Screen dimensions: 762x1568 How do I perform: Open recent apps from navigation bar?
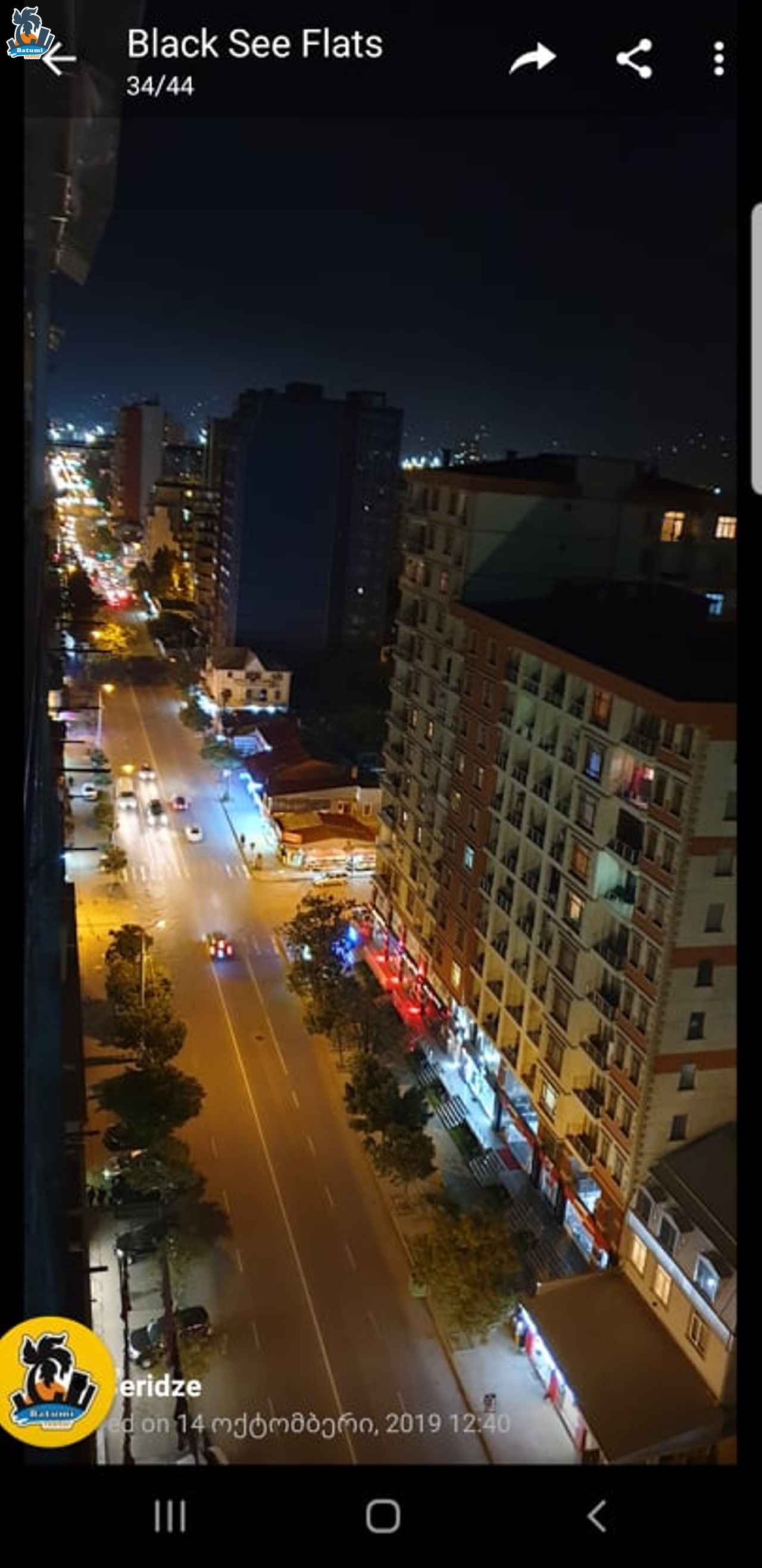coord(170,1515)
